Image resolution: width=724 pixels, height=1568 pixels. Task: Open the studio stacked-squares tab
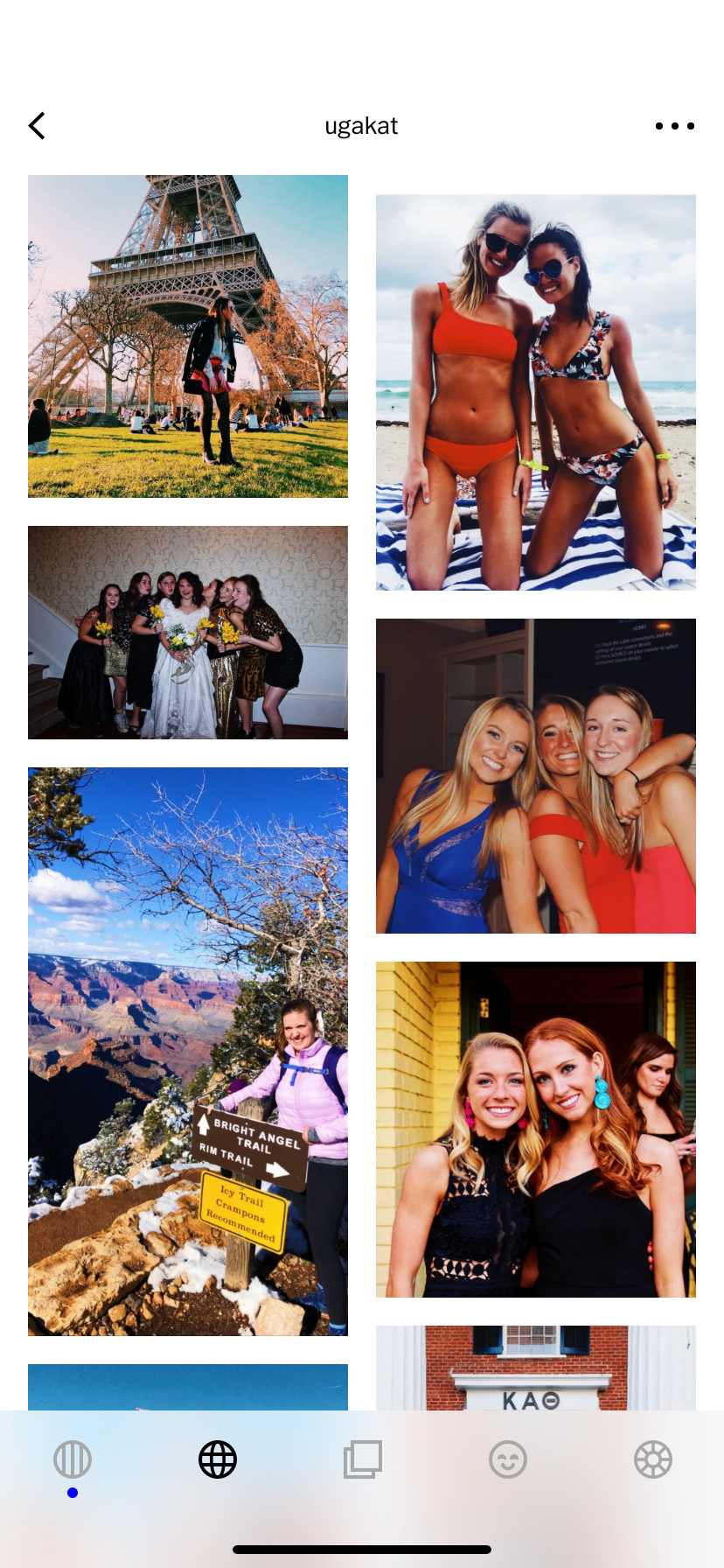point(362,1459)
